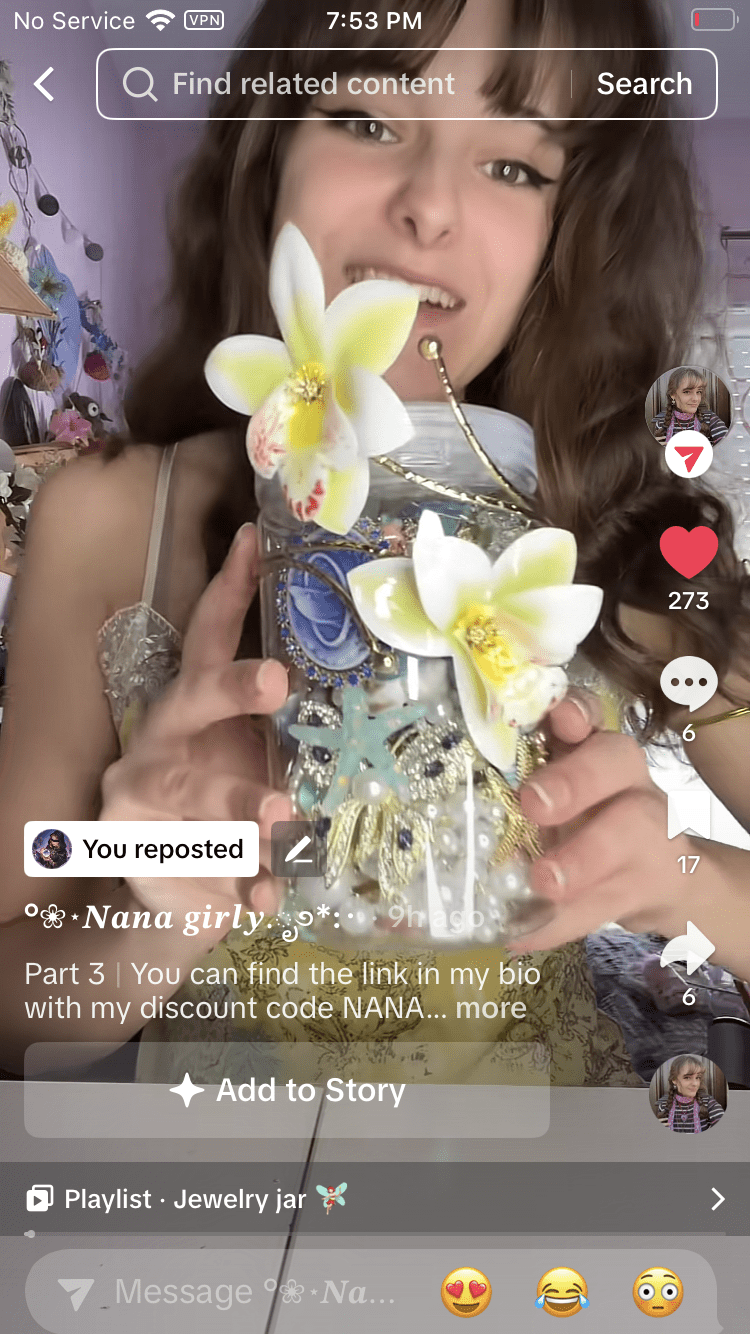Send the laughing-crying emoji reaction
The height and width of the screenshot is (1334, 750).
tap(562, 1292)
